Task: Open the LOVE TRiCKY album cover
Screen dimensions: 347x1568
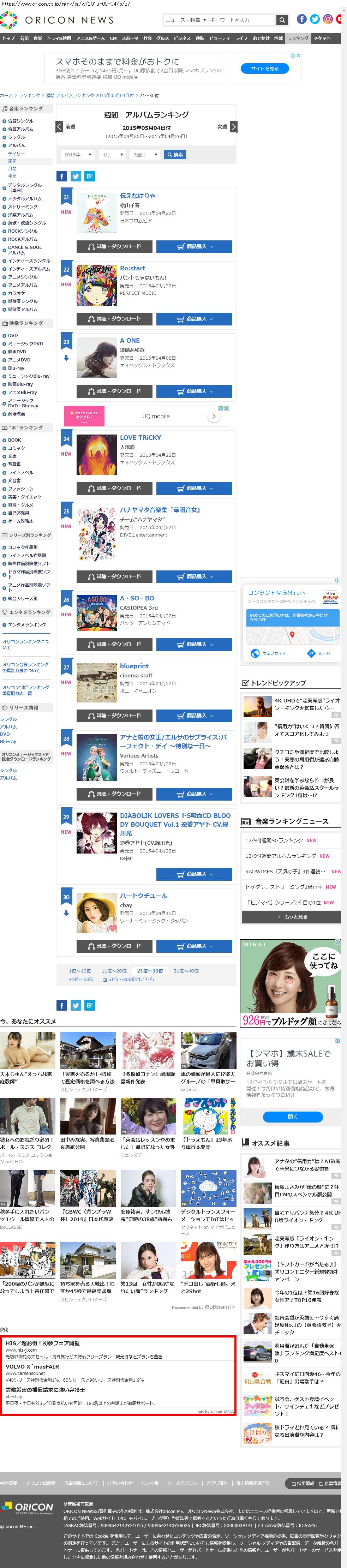Action: tap(96, 455)
